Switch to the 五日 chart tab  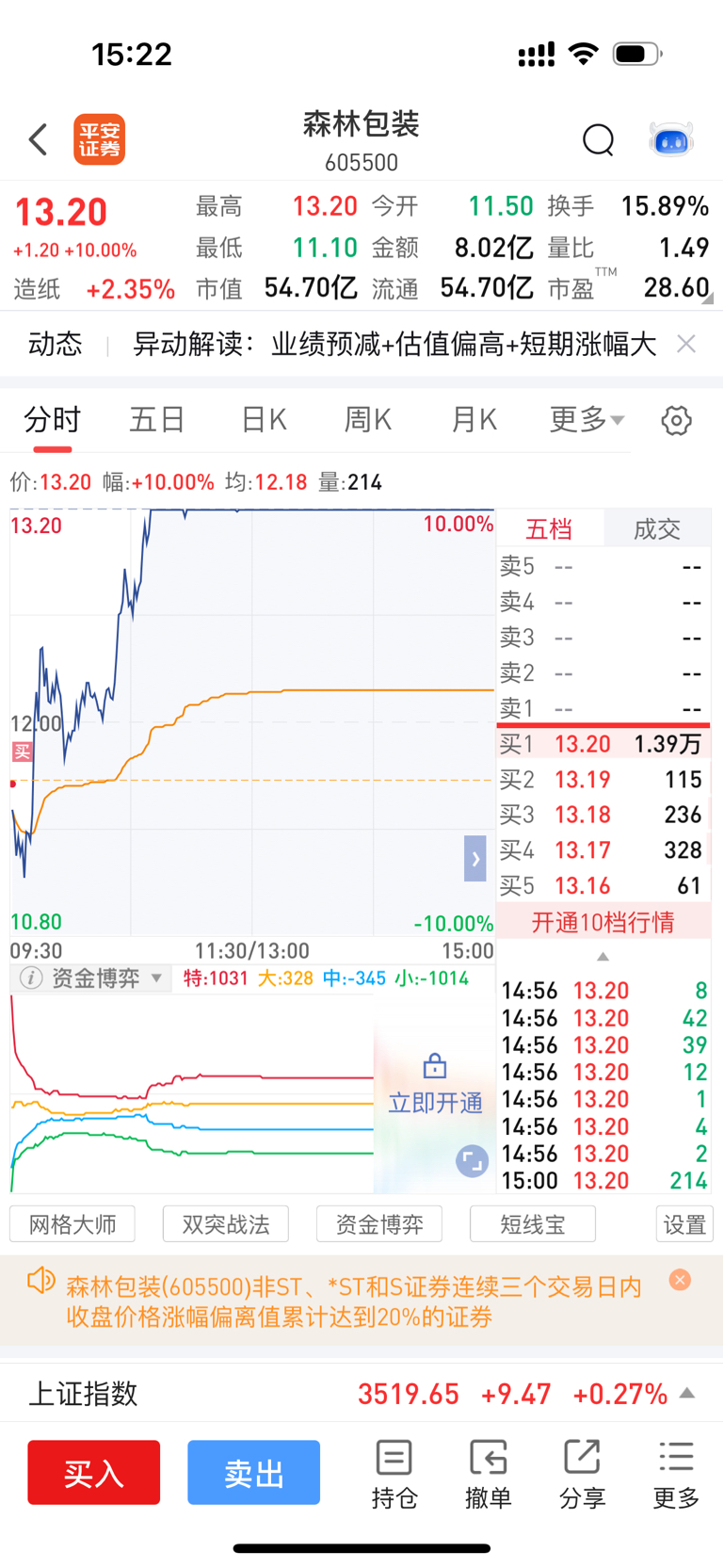tap(156, 419)
